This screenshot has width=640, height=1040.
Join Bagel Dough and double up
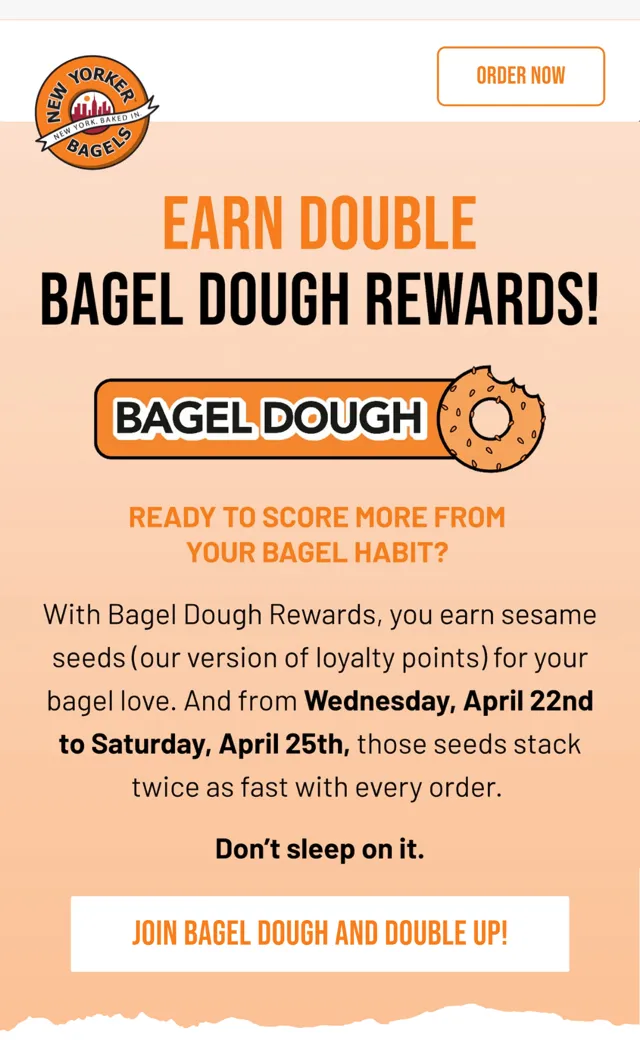[x=320, y=933]
